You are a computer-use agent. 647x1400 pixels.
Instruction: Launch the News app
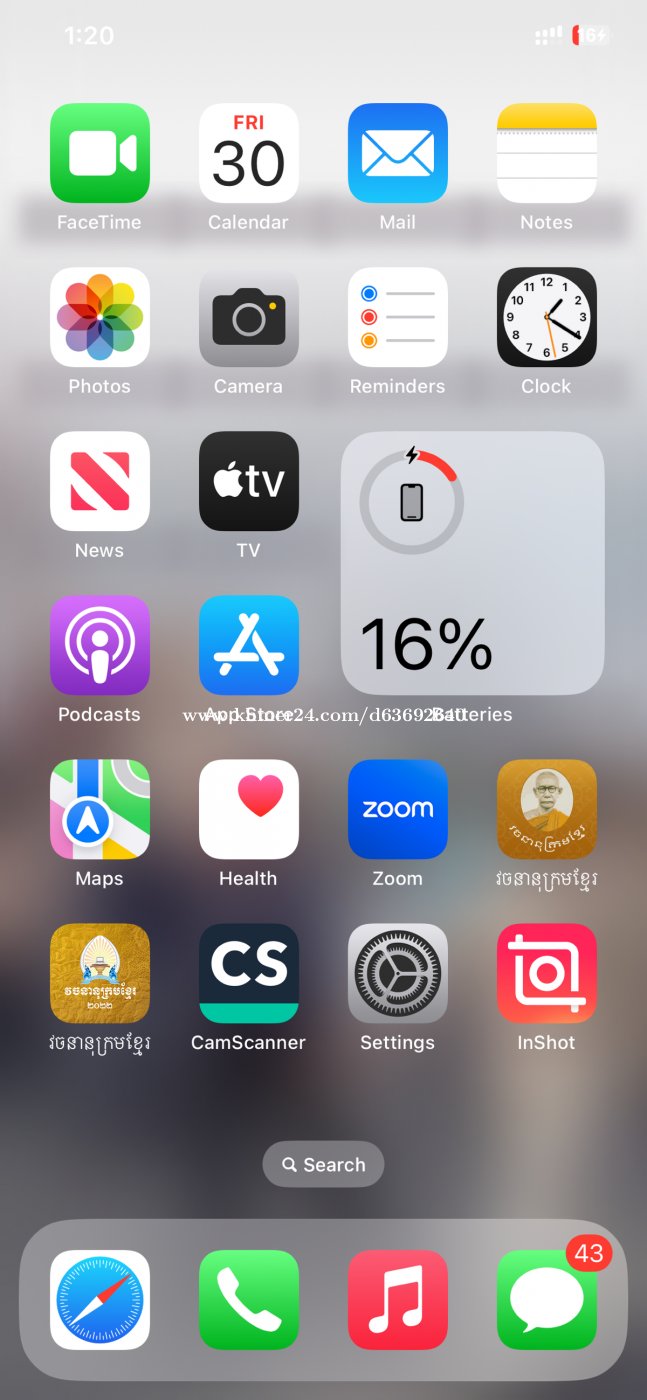pos(100,481)
